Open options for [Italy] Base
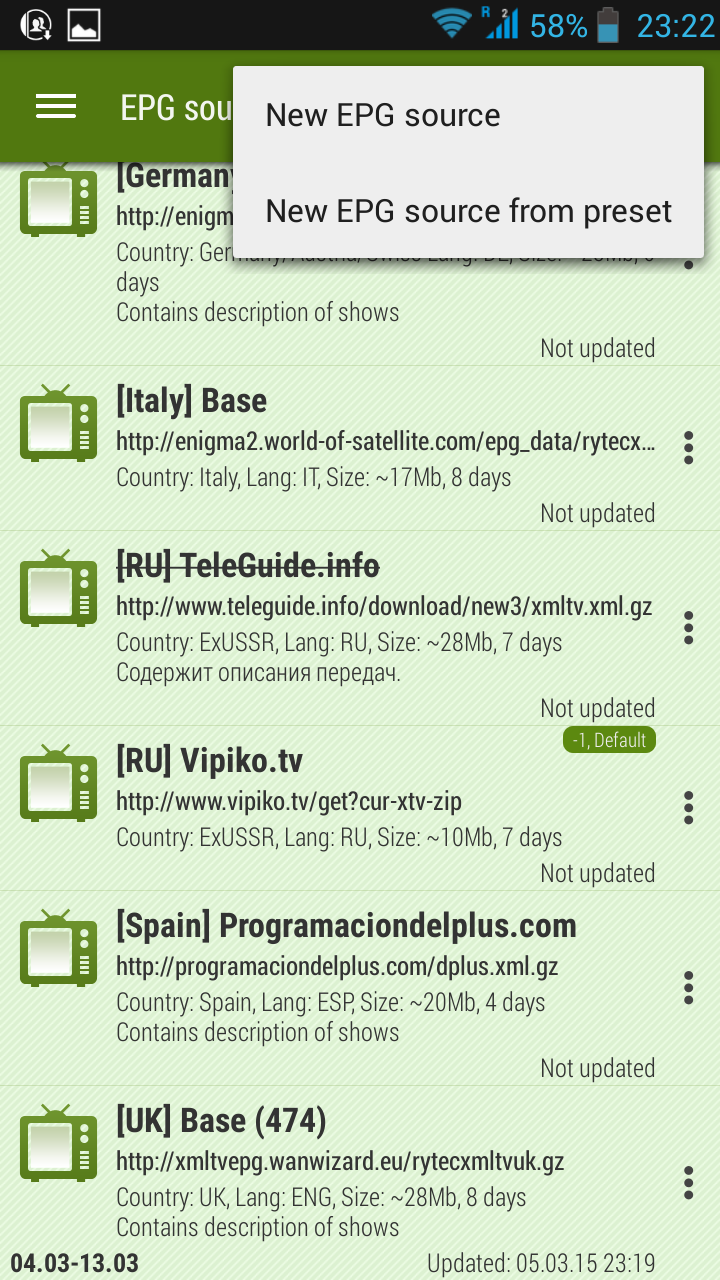The height and width of the screenshot is (1280, 720). pos(688,448)
